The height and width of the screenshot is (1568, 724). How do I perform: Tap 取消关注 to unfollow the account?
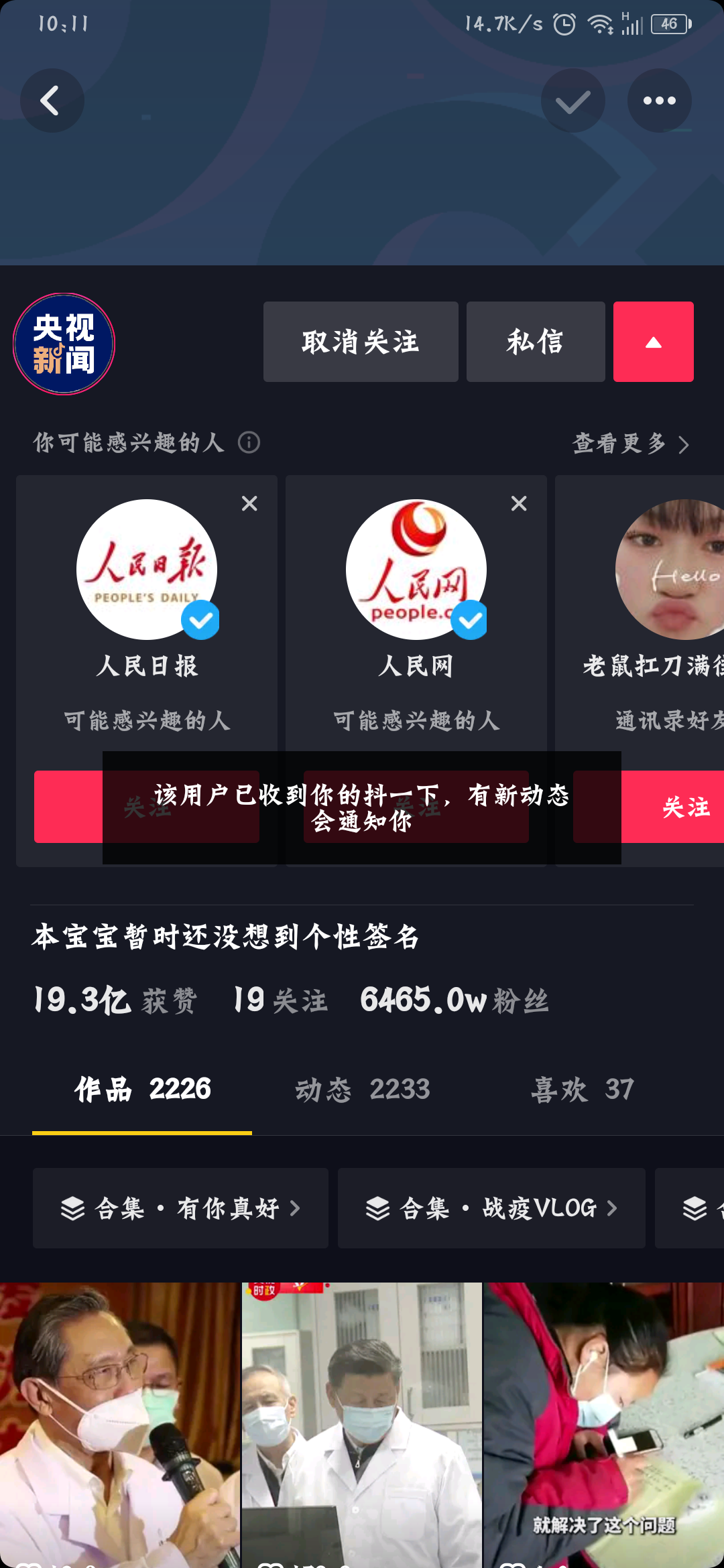[361, 342]
